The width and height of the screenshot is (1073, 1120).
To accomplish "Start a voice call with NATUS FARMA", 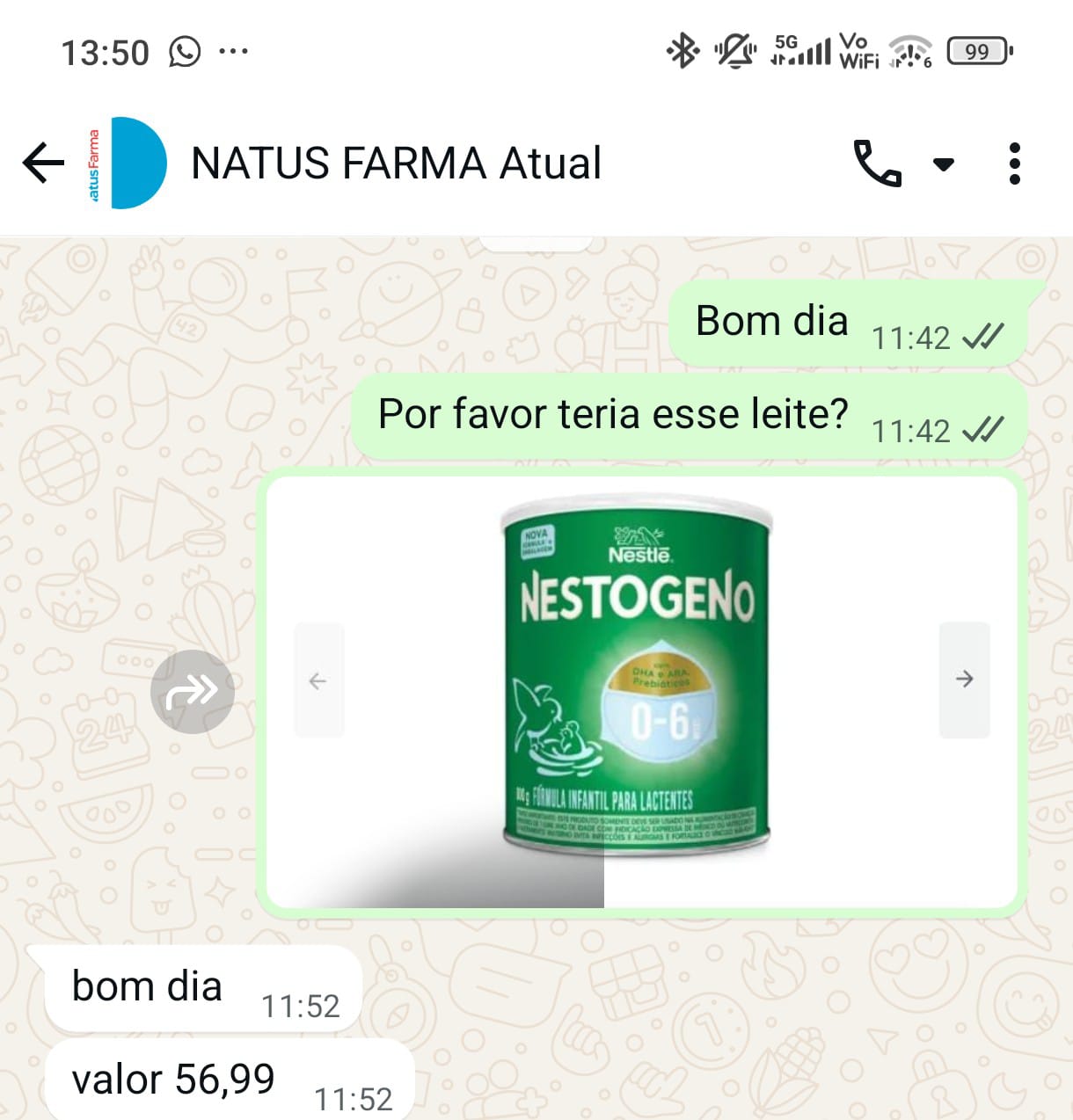I will [877, 164].
